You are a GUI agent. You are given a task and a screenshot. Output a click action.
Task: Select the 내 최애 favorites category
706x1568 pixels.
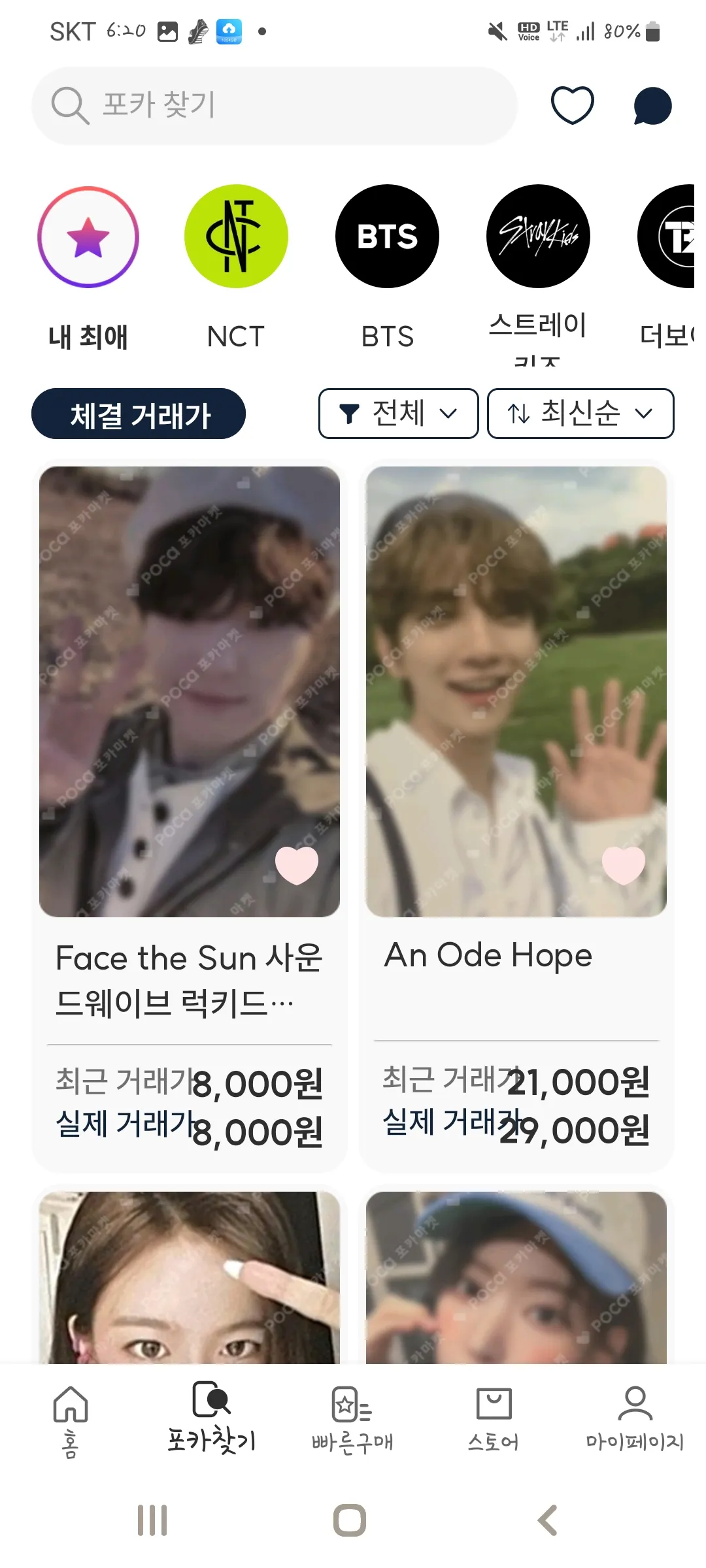88,237
